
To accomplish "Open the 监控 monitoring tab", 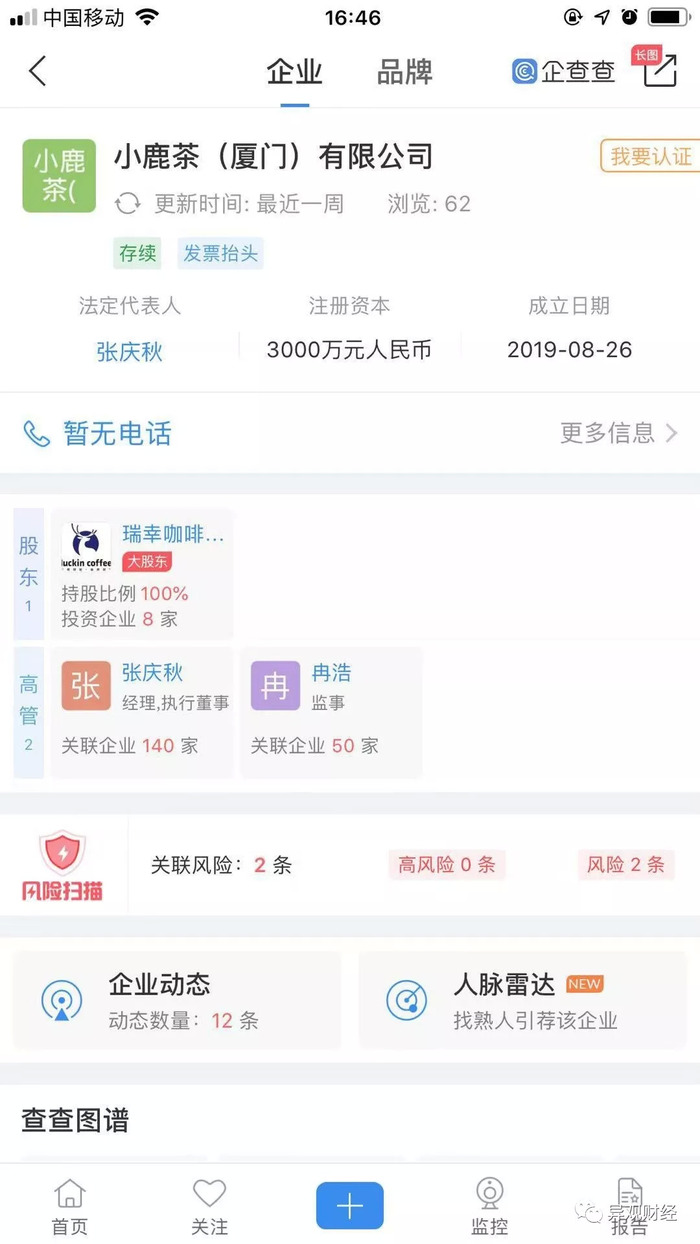I will pyautogui.click(x=489, y=1207).
